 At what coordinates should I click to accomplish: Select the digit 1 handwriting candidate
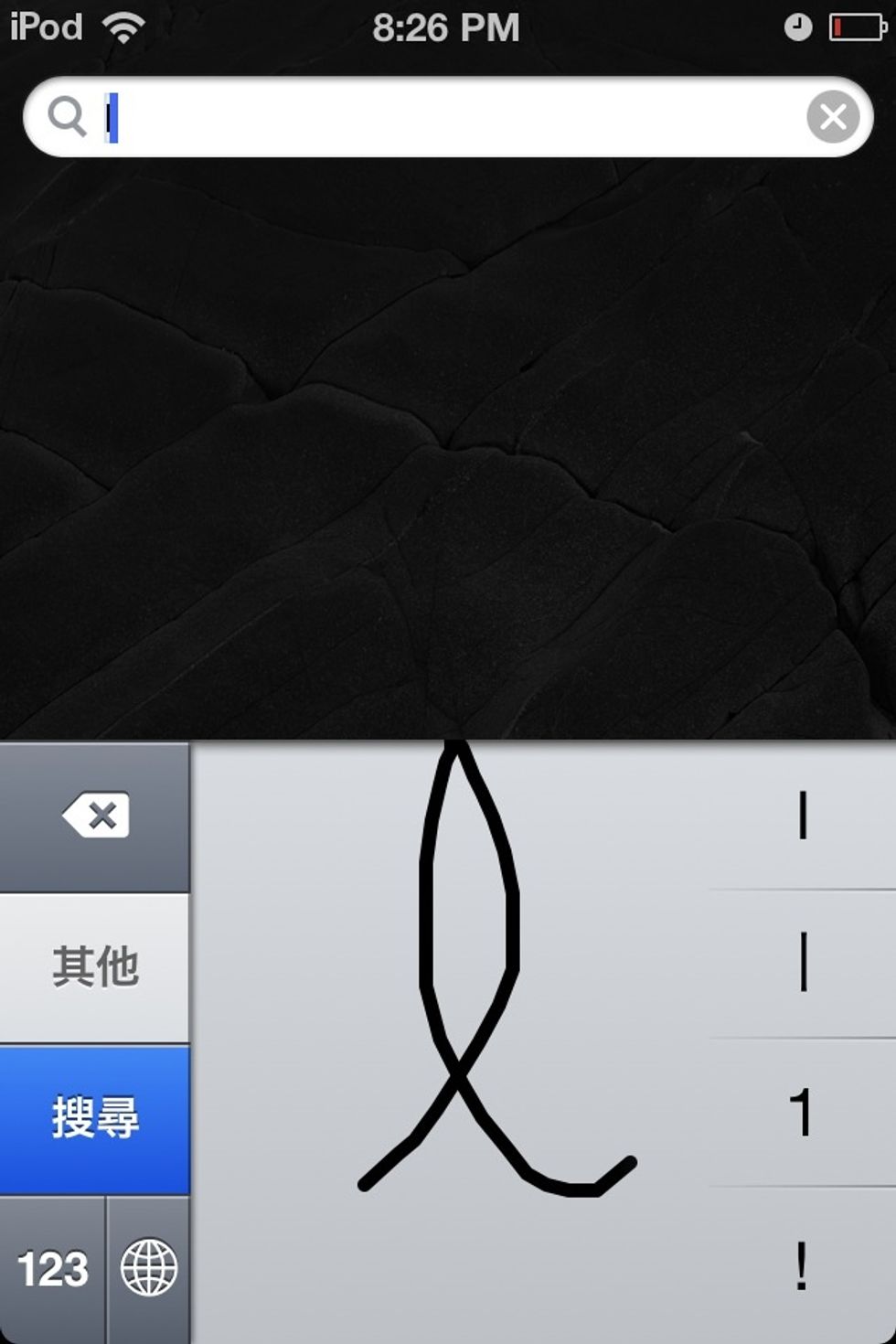(802, 1113)
